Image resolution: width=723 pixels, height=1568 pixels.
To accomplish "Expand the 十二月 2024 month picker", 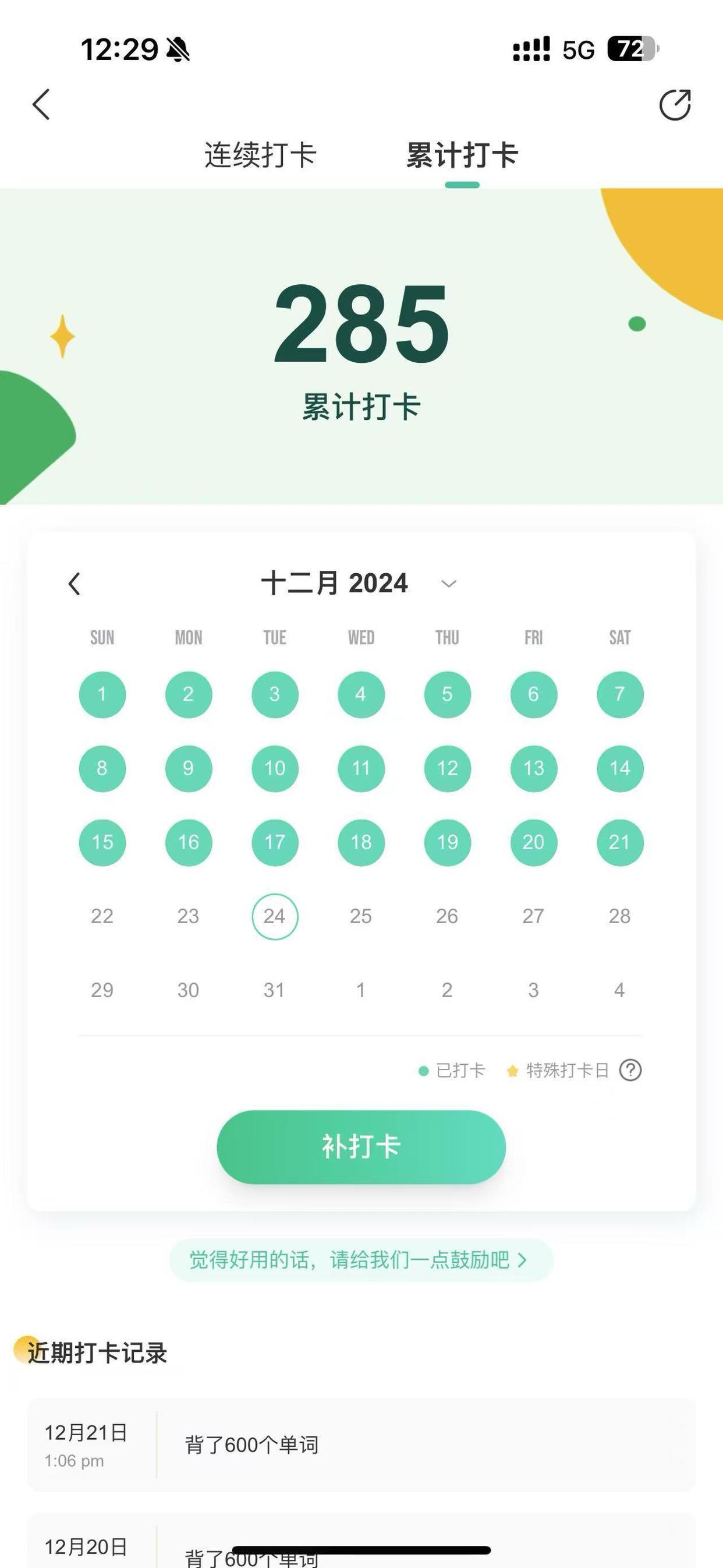I will tap(448, 584).
